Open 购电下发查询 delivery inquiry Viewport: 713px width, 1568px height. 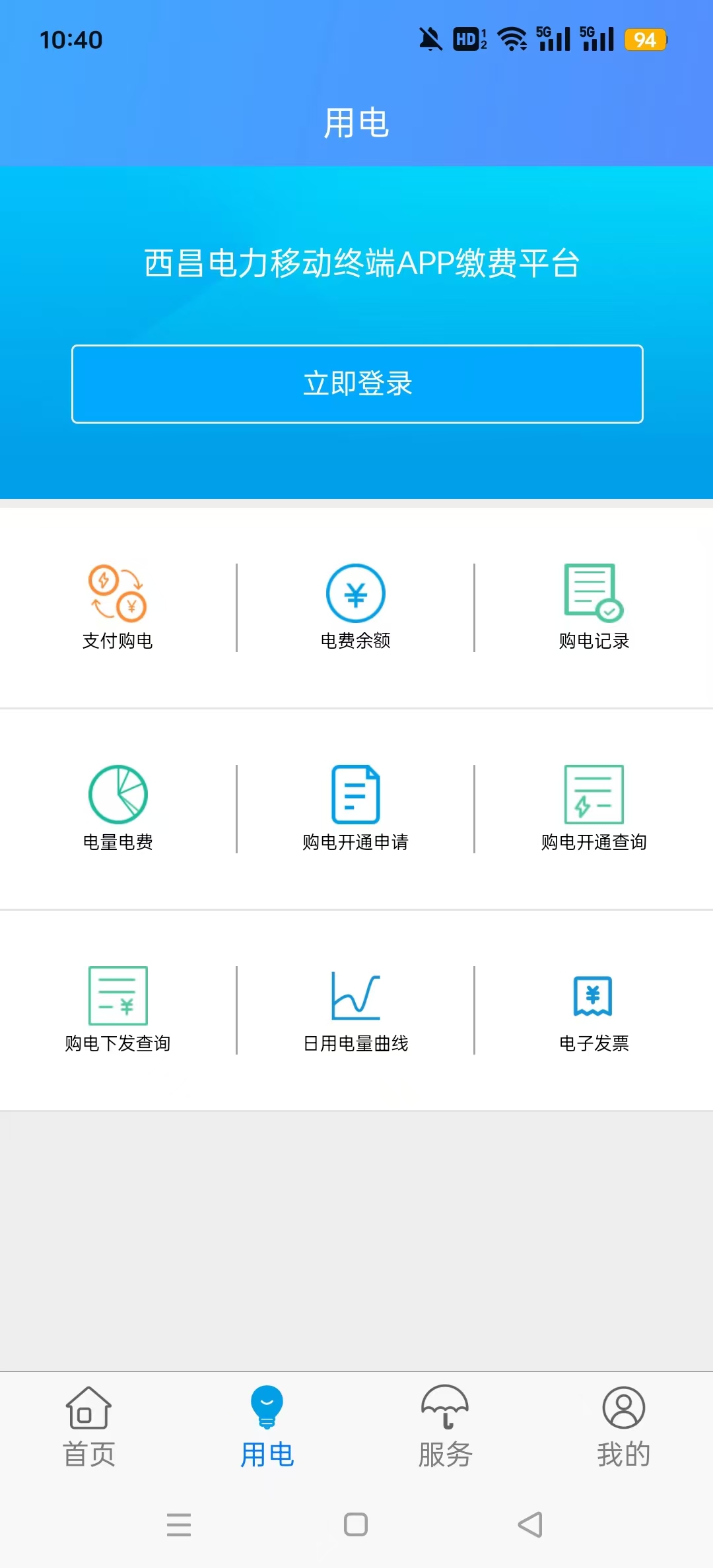118,1009
